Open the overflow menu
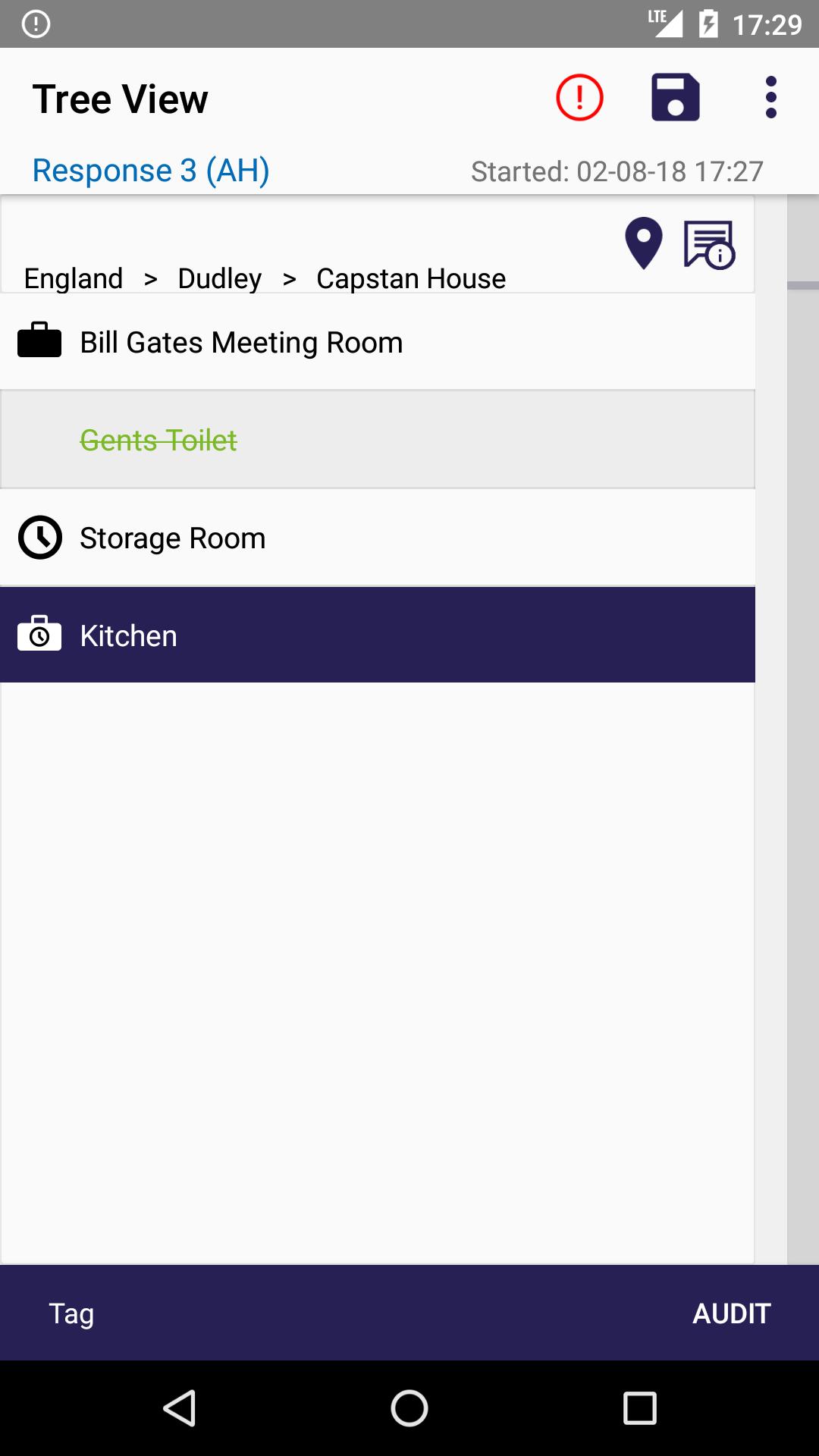The height and width of the screenshot is (1456, 819). coord(771,98)
